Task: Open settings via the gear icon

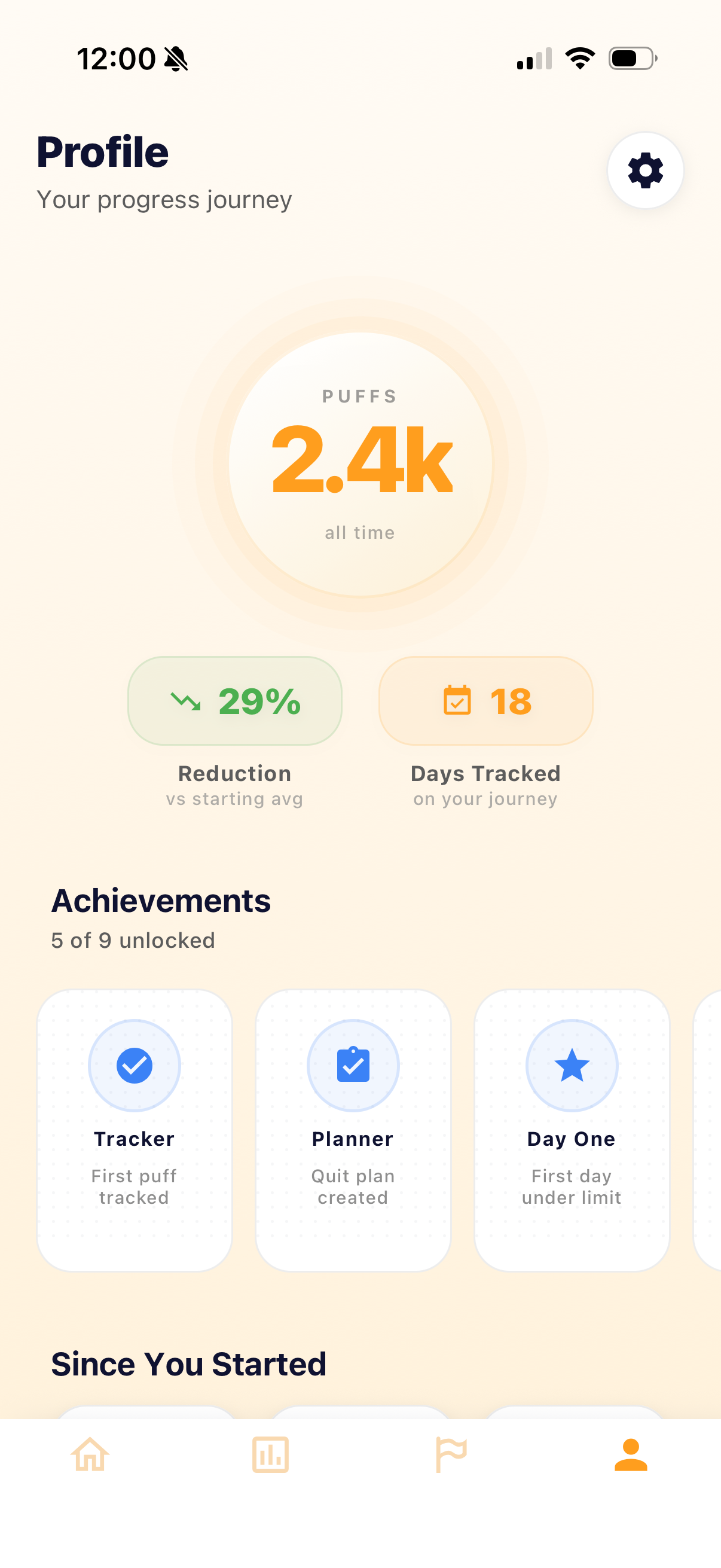Action: point(645,170)
